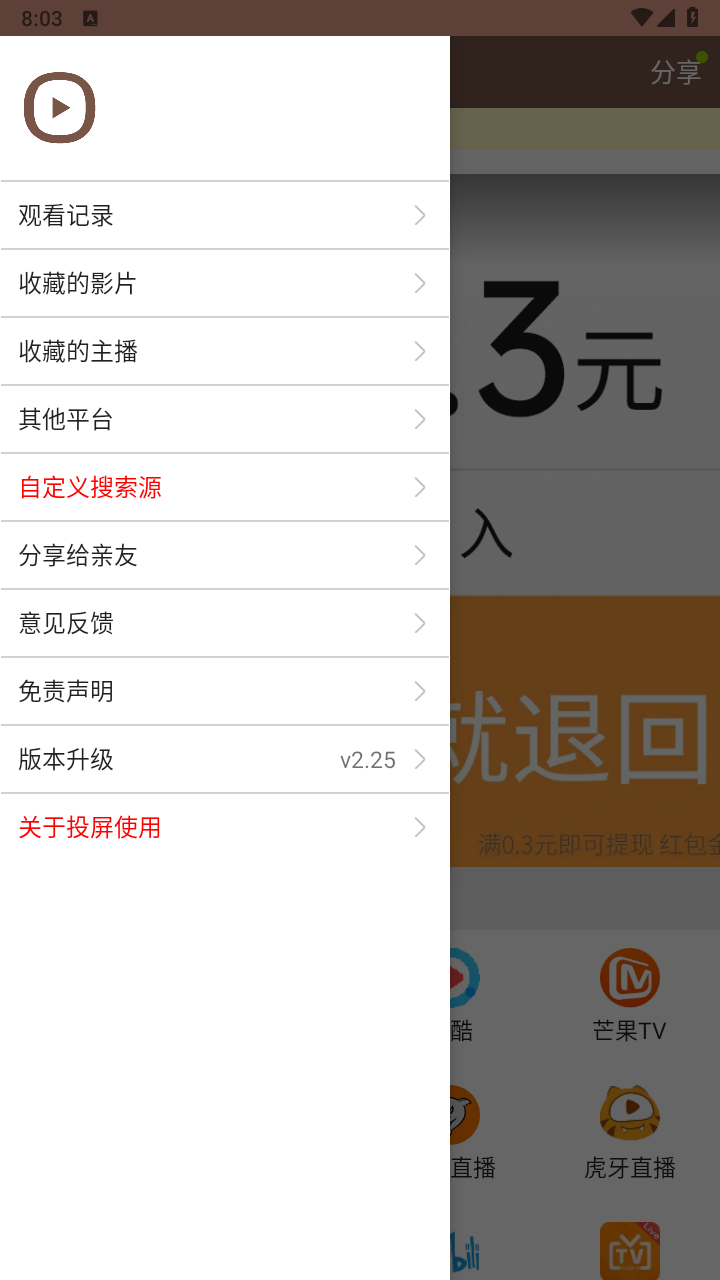
Task: Open 关于投屏使用 screen casting help
Action: click(x=225, y=827)
